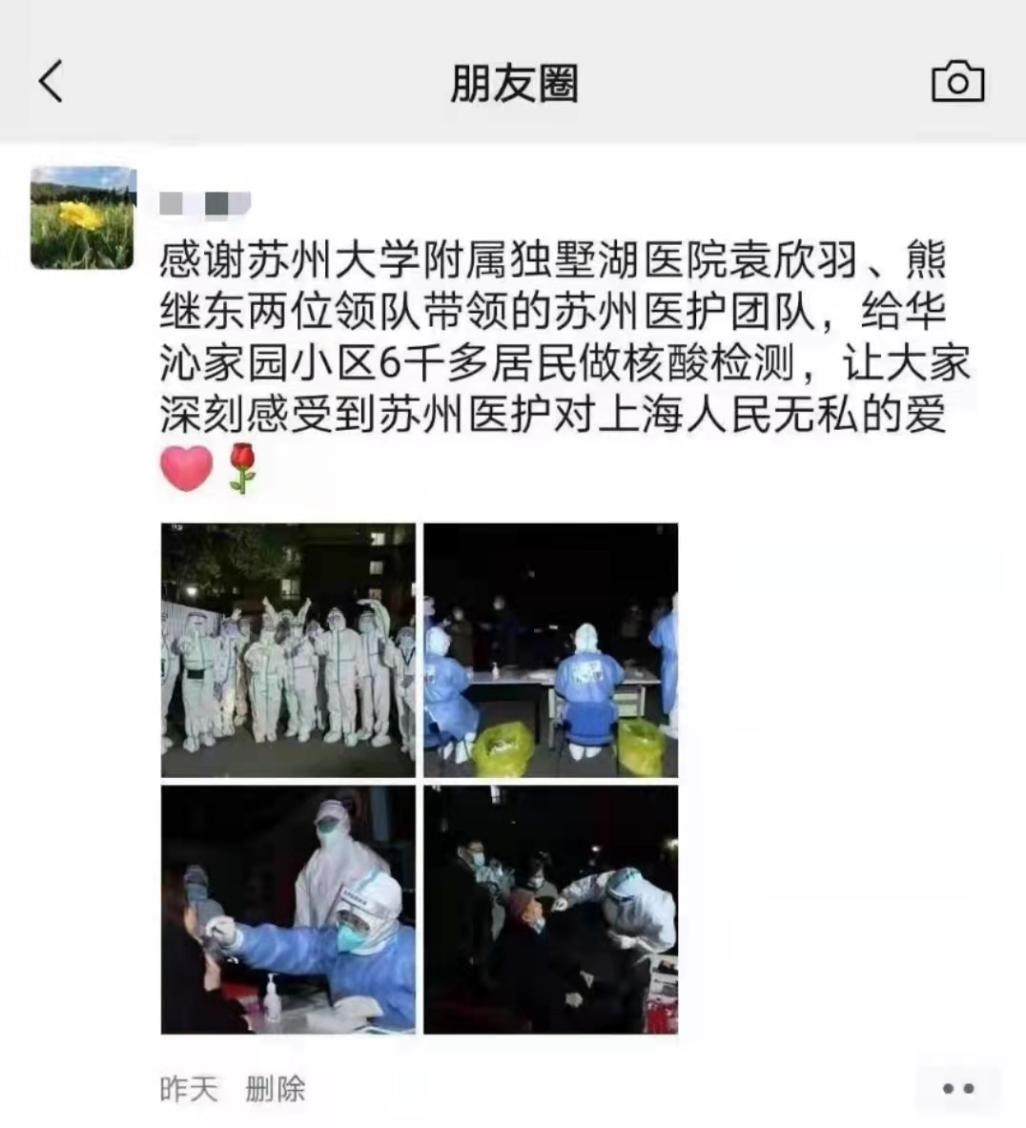
Task: Open the photo of the blue-gowned swab tester
Action: pos(288,909)
